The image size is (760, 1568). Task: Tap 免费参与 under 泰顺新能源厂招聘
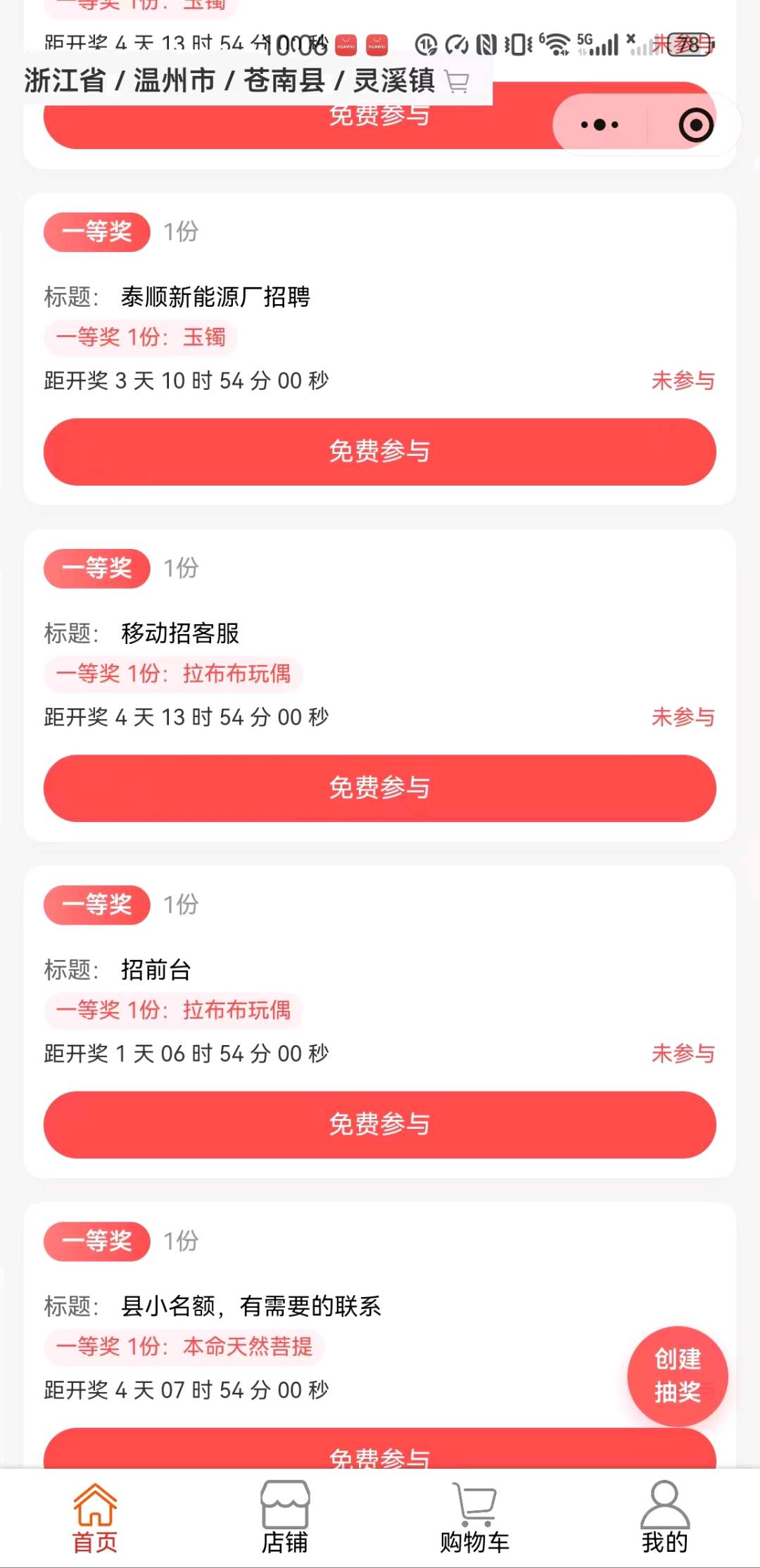(380, 452)
